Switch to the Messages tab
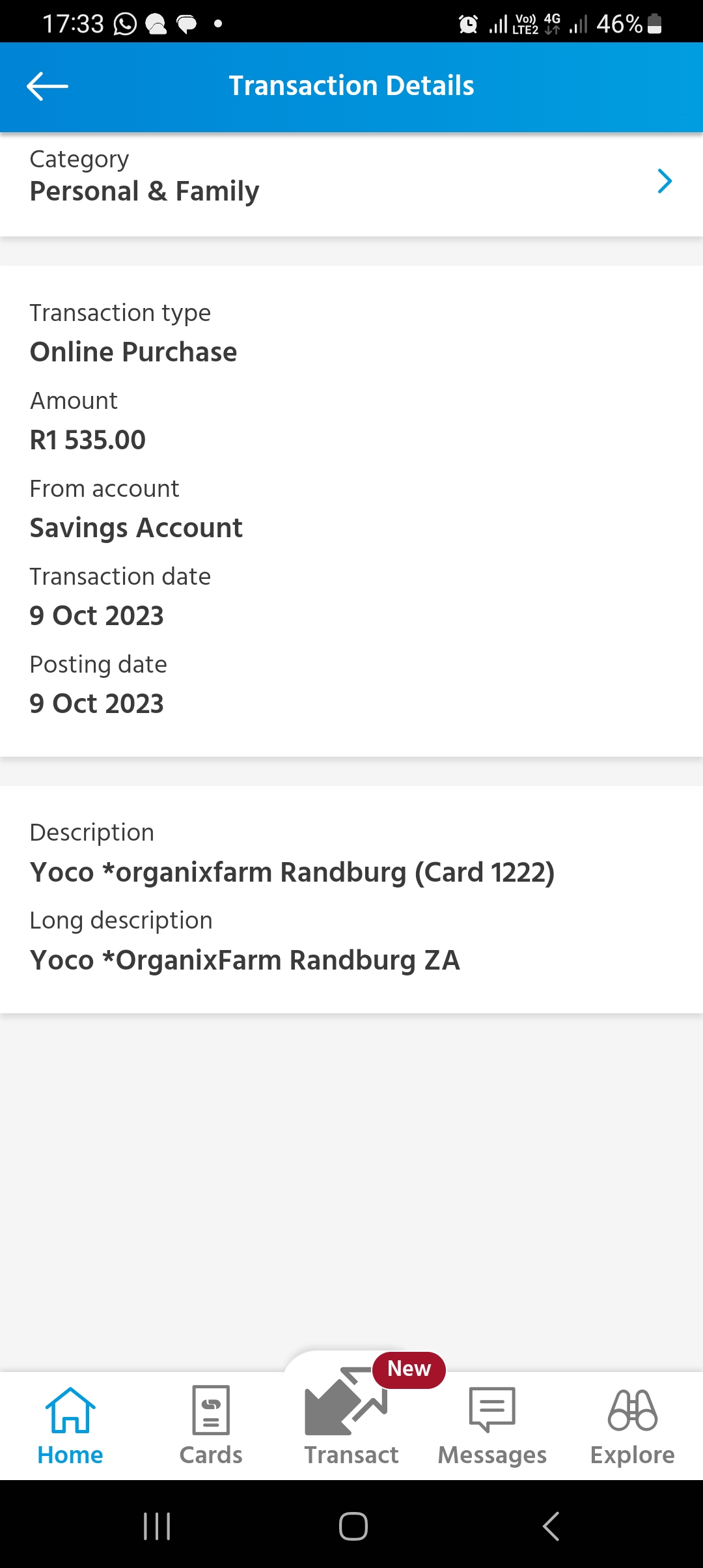Screen dimensions: 703x1568 (492, 1426)
